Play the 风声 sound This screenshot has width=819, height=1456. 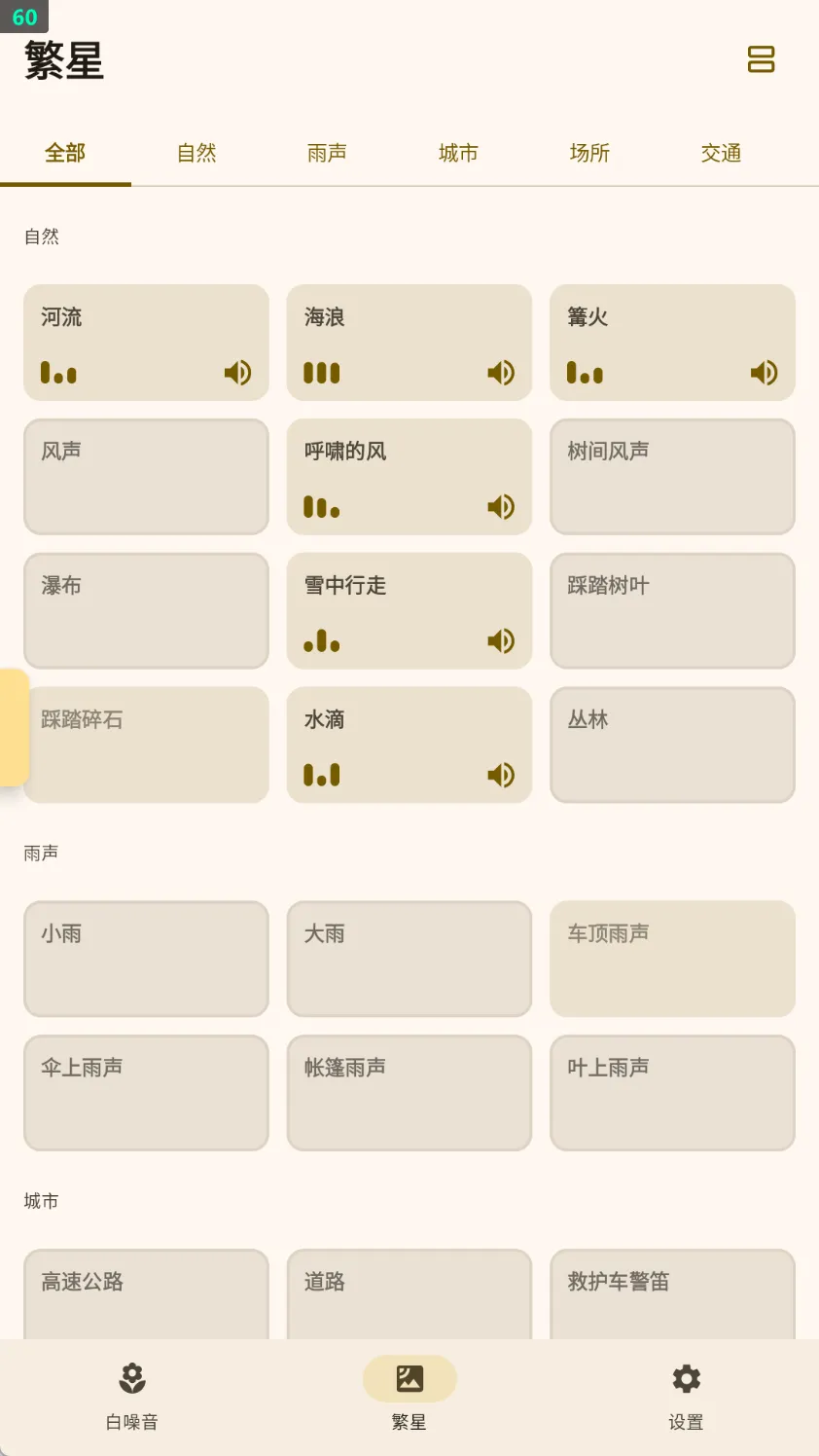[146, 477]
